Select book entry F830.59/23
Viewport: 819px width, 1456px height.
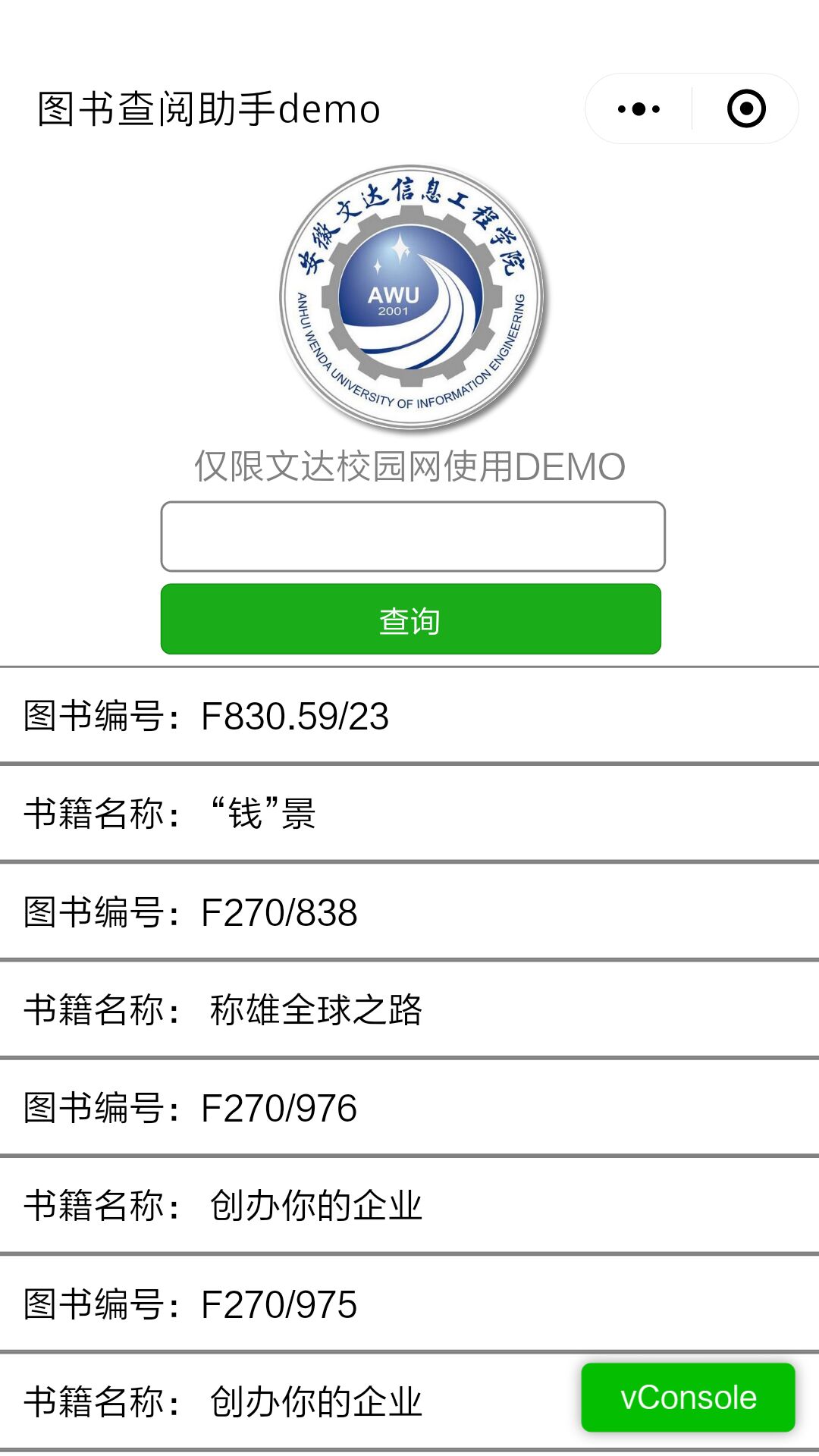point(296,713)
